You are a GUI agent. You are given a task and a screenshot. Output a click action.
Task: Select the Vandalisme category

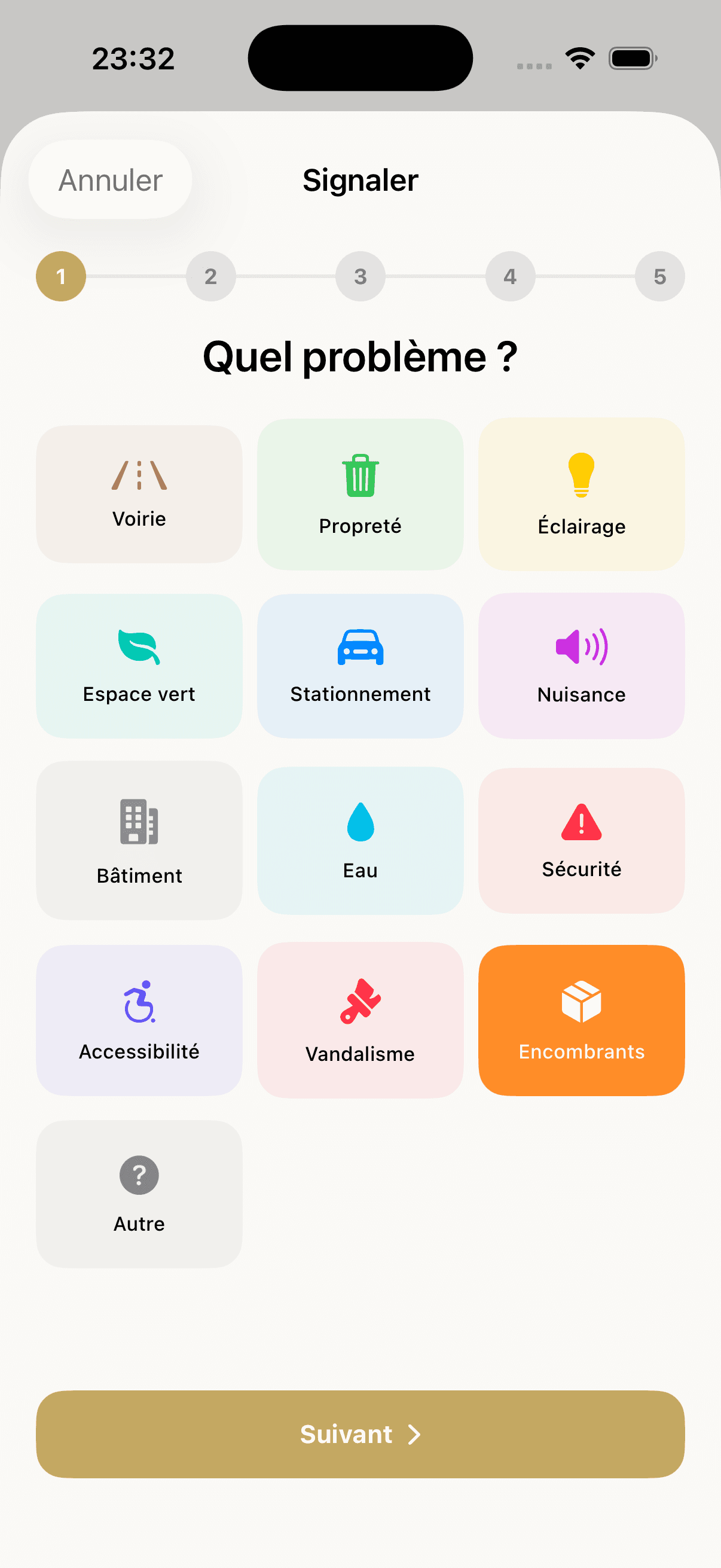(x=360, y=1020)
